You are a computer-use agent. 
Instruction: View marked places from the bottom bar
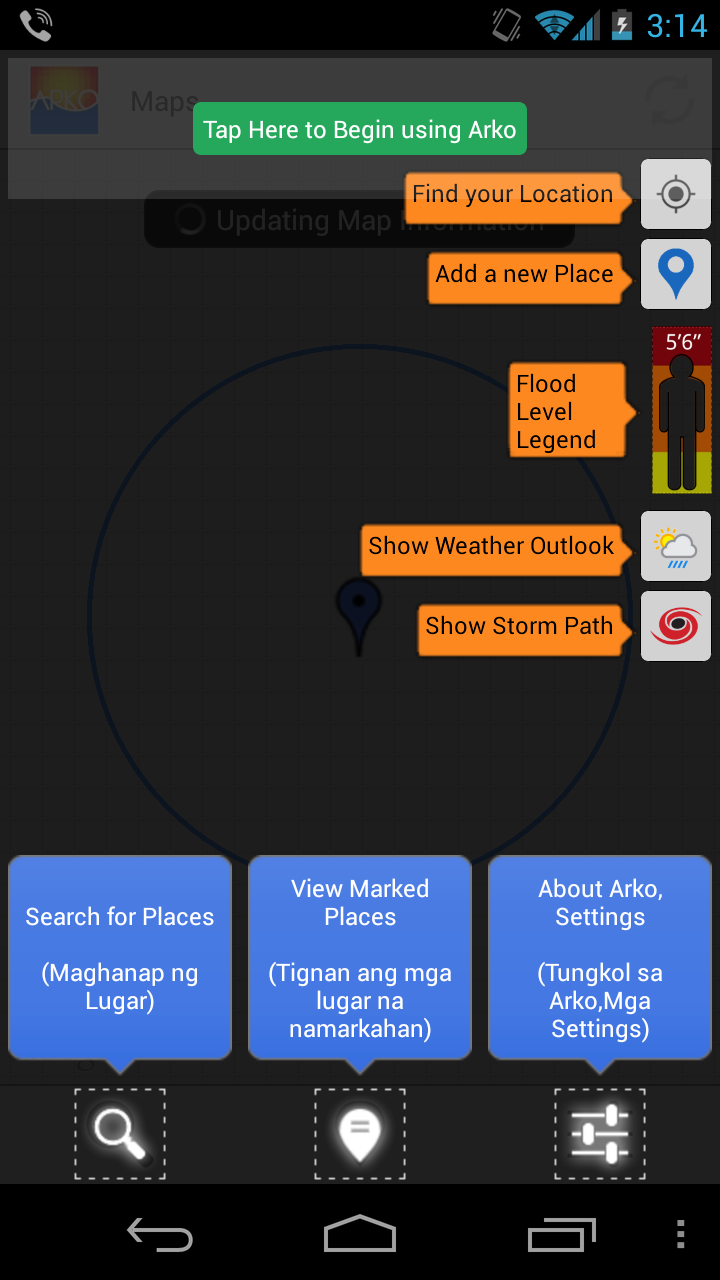click(x=360, y=1133)
